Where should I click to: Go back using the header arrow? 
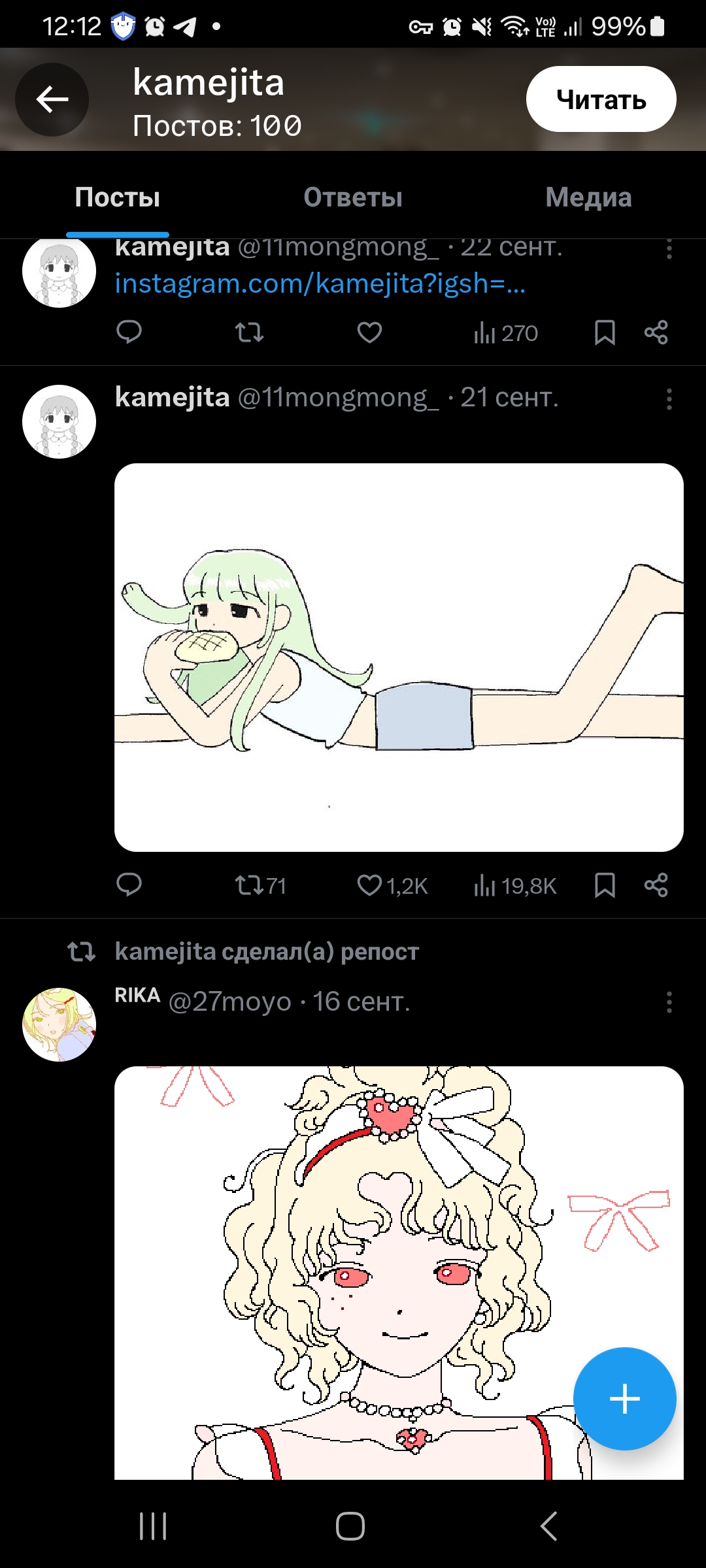(x=52, y=99)
